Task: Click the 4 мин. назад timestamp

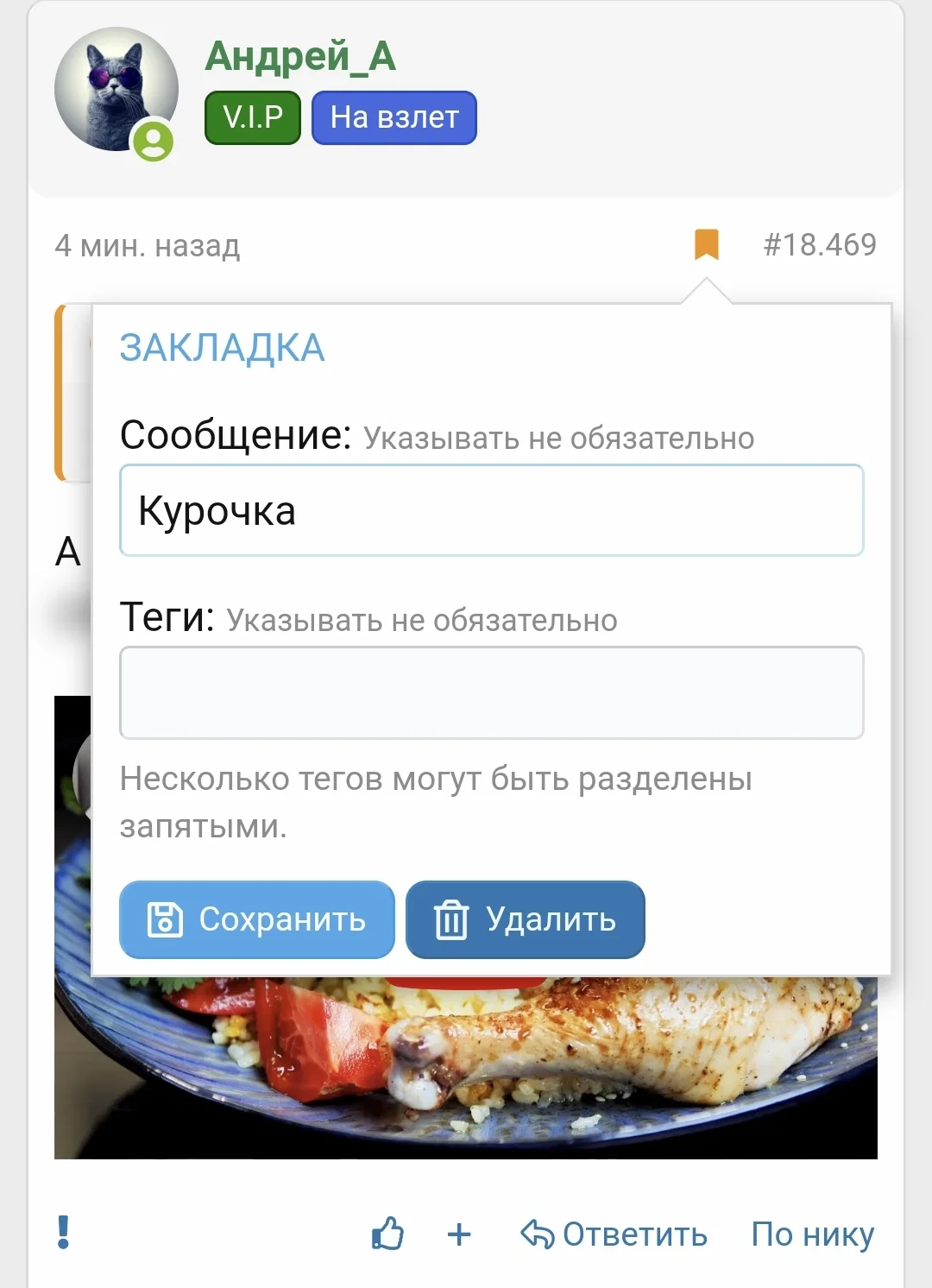Action: click(147, 246)
